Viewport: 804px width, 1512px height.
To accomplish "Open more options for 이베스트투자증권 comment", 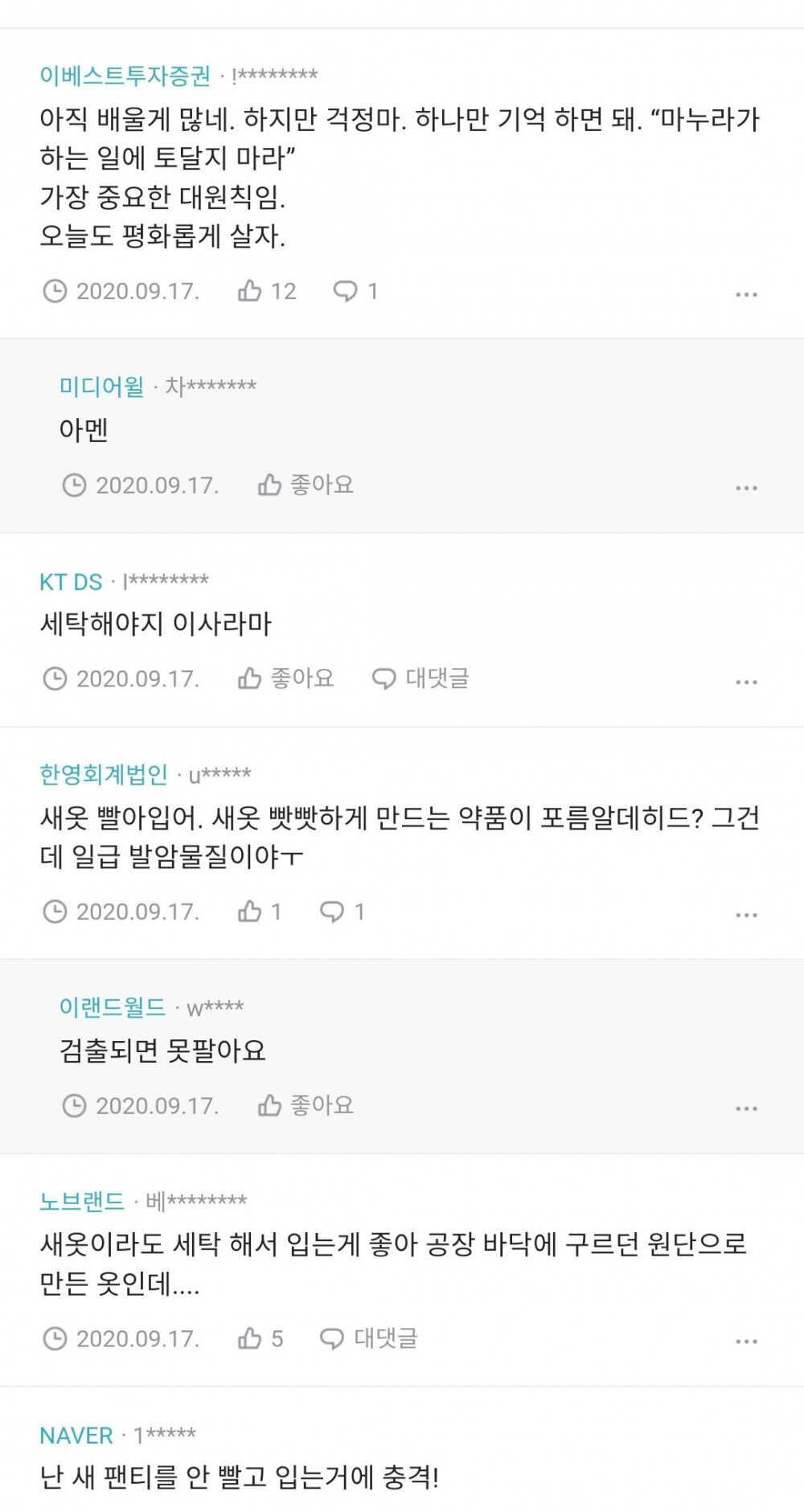I will [746, 294].
